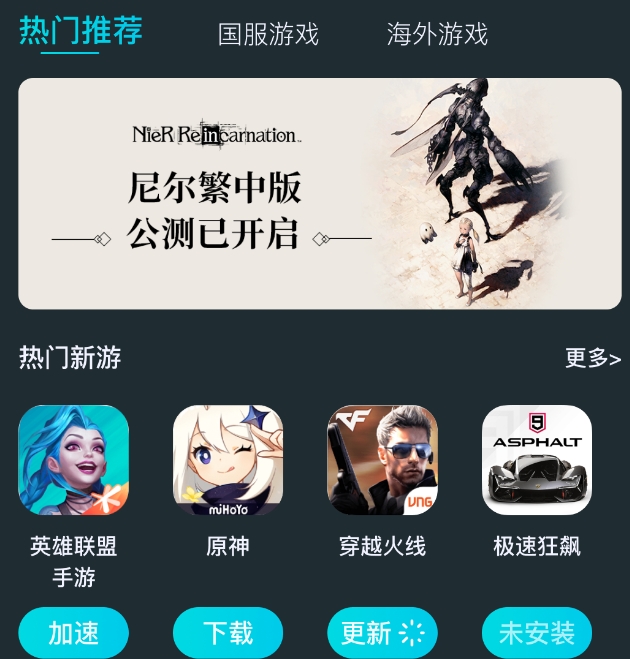
Task: Switch to the 国服游戏 tab
Action: point(268,34)
